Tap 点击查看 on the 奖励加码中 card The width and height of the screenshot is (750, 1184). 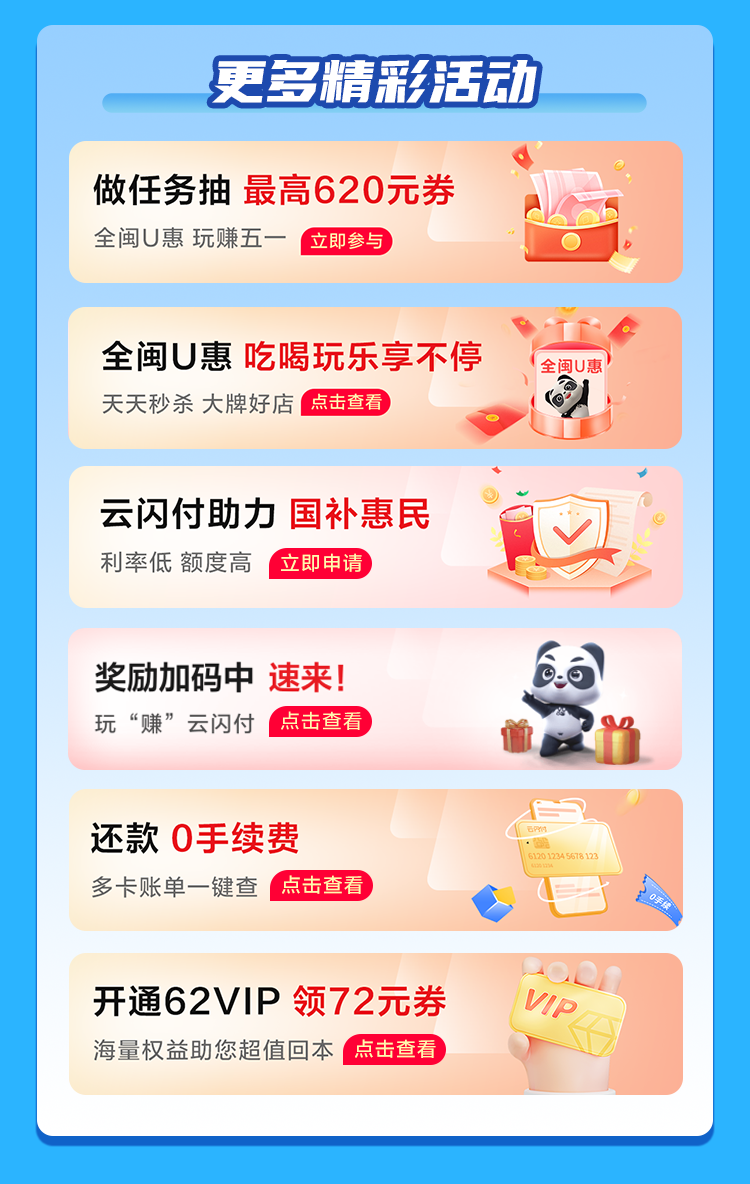click(320, 722)
